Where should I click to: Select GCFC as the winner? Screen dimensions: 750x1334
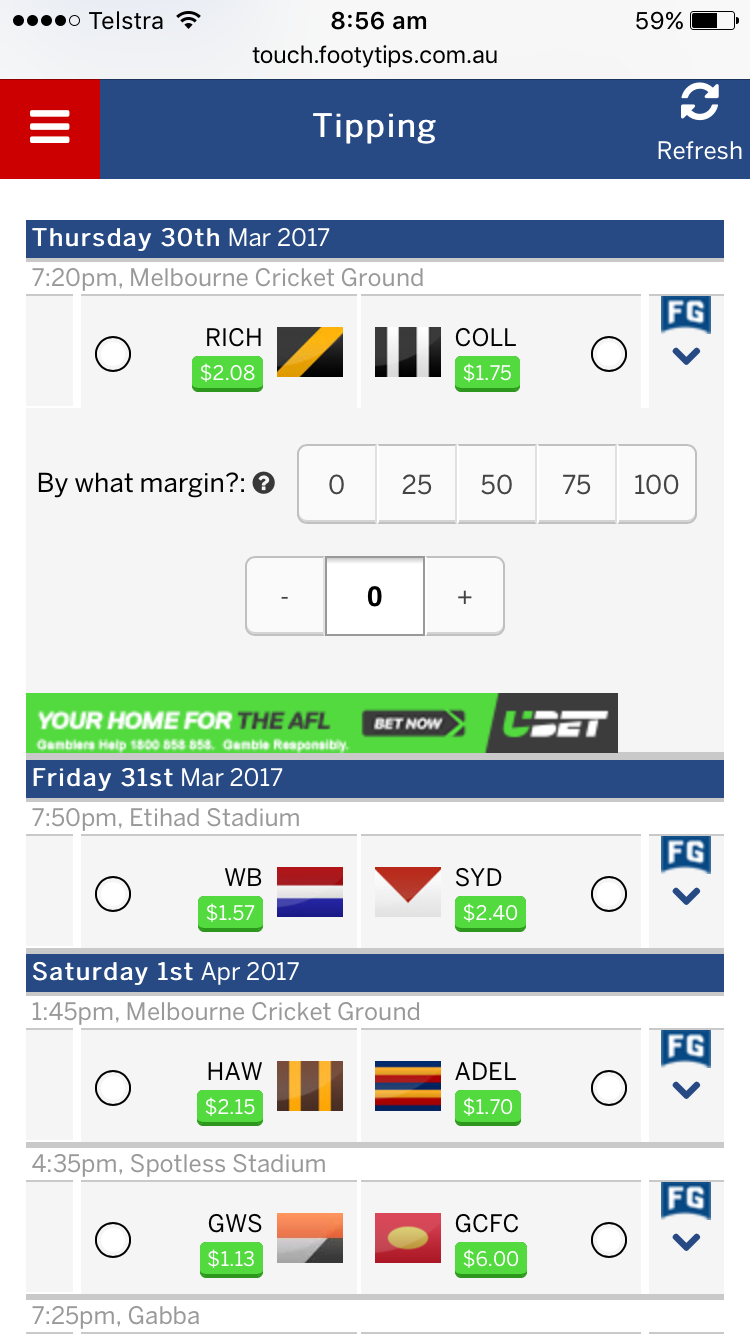pyautogui.click(x=609, y=1241)
